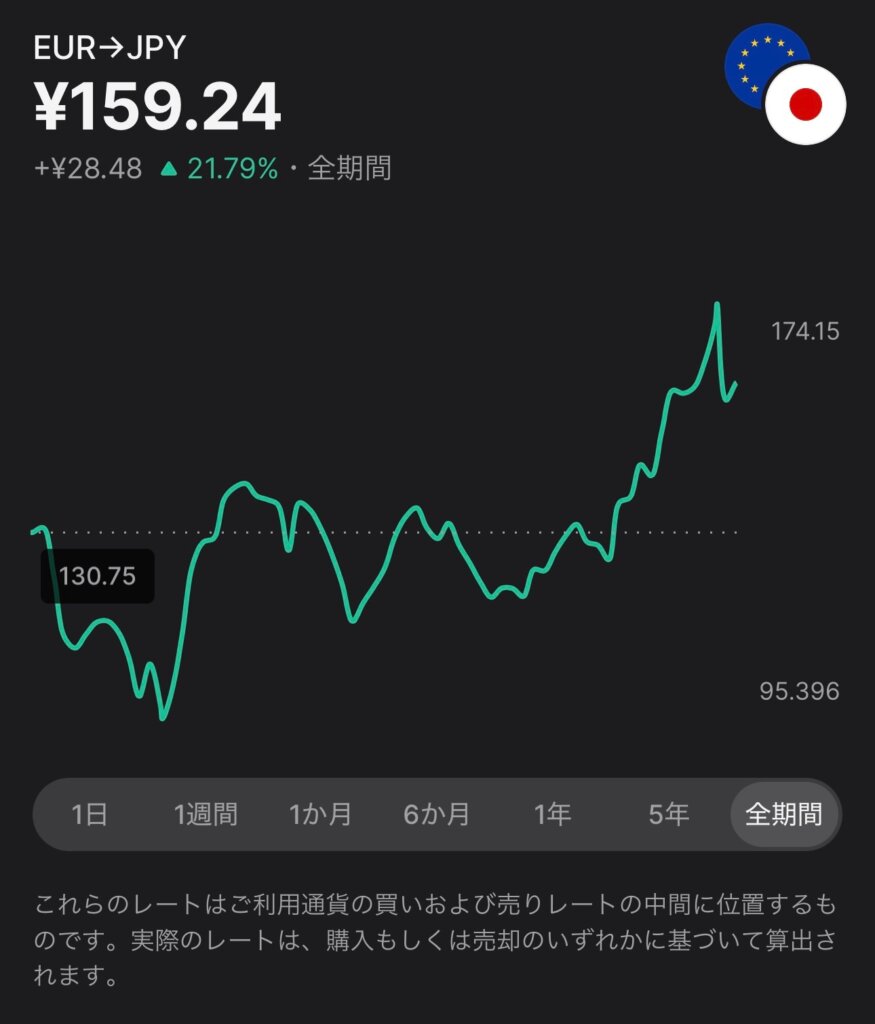
Task: Choose the 6か月 period
Action: click(437, 814)
